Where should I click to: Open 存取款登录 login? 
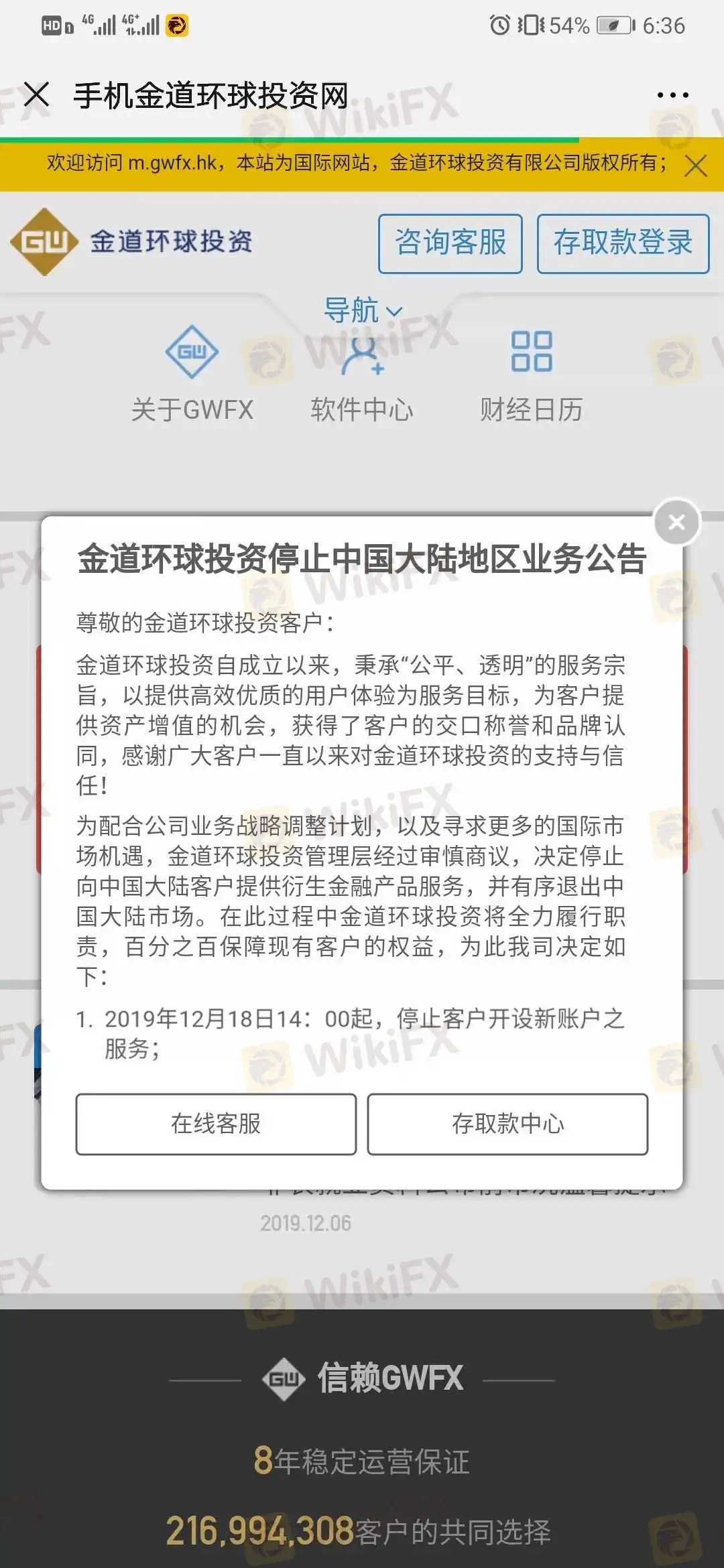point(623,243)
